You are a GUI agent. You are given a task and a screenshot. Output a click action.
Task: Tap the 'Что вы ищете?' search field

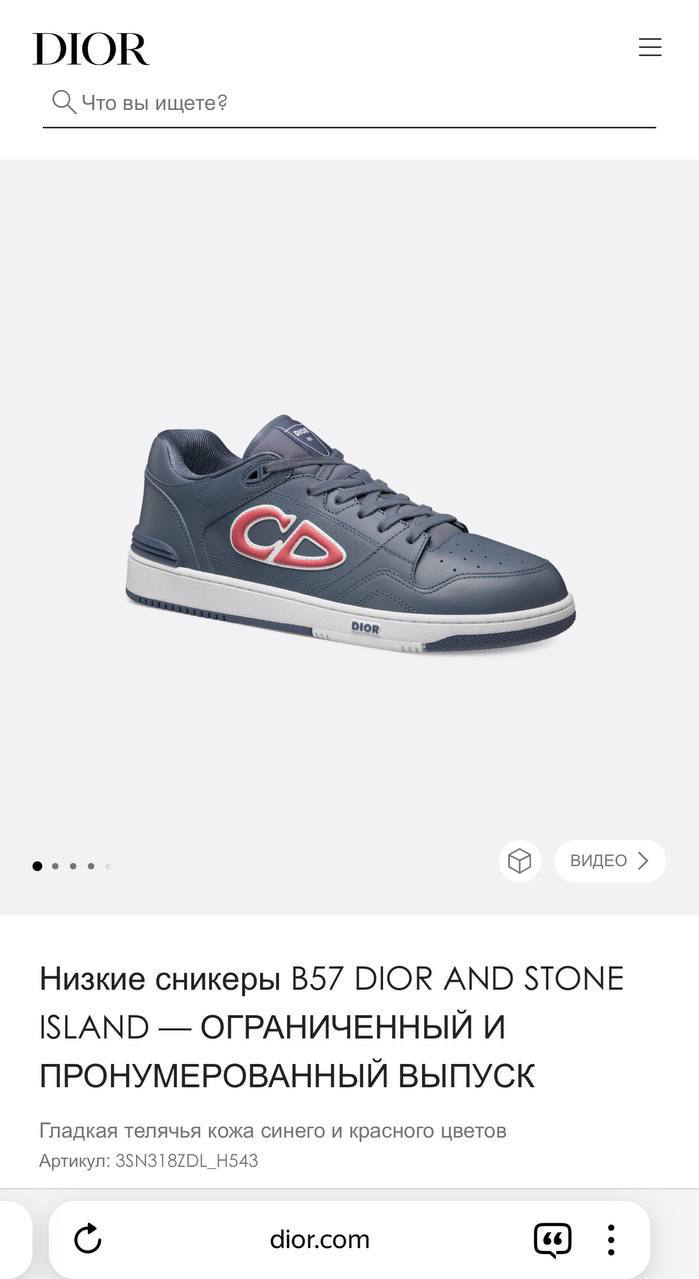(350, 102)
